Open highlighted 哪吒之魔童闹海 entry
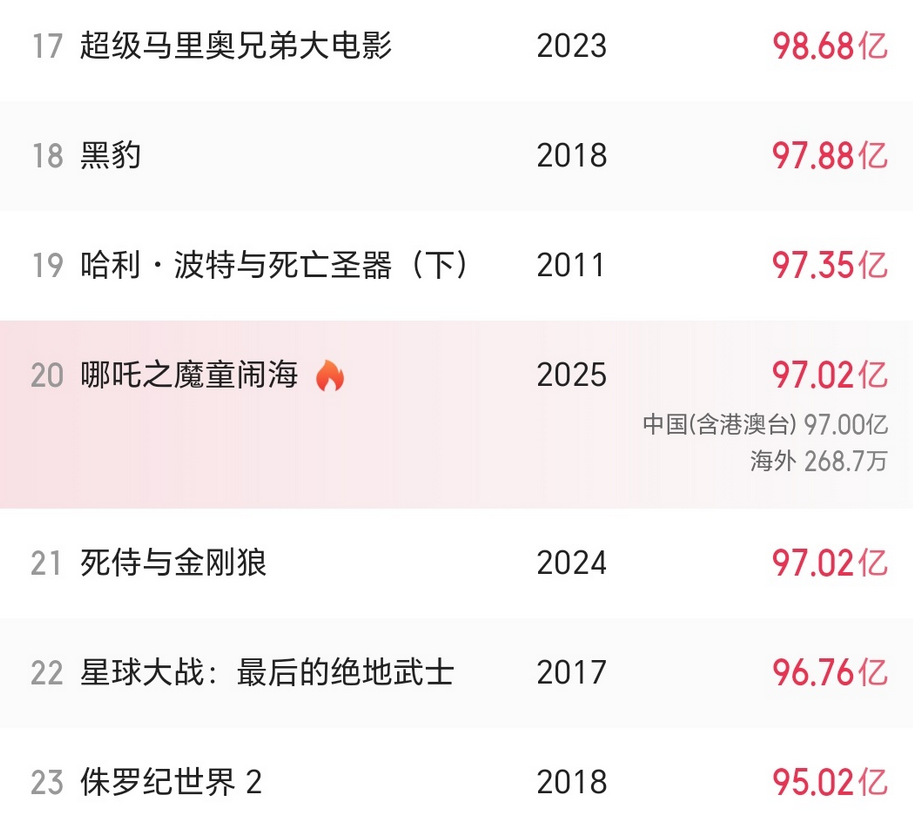 click(190, 376)
